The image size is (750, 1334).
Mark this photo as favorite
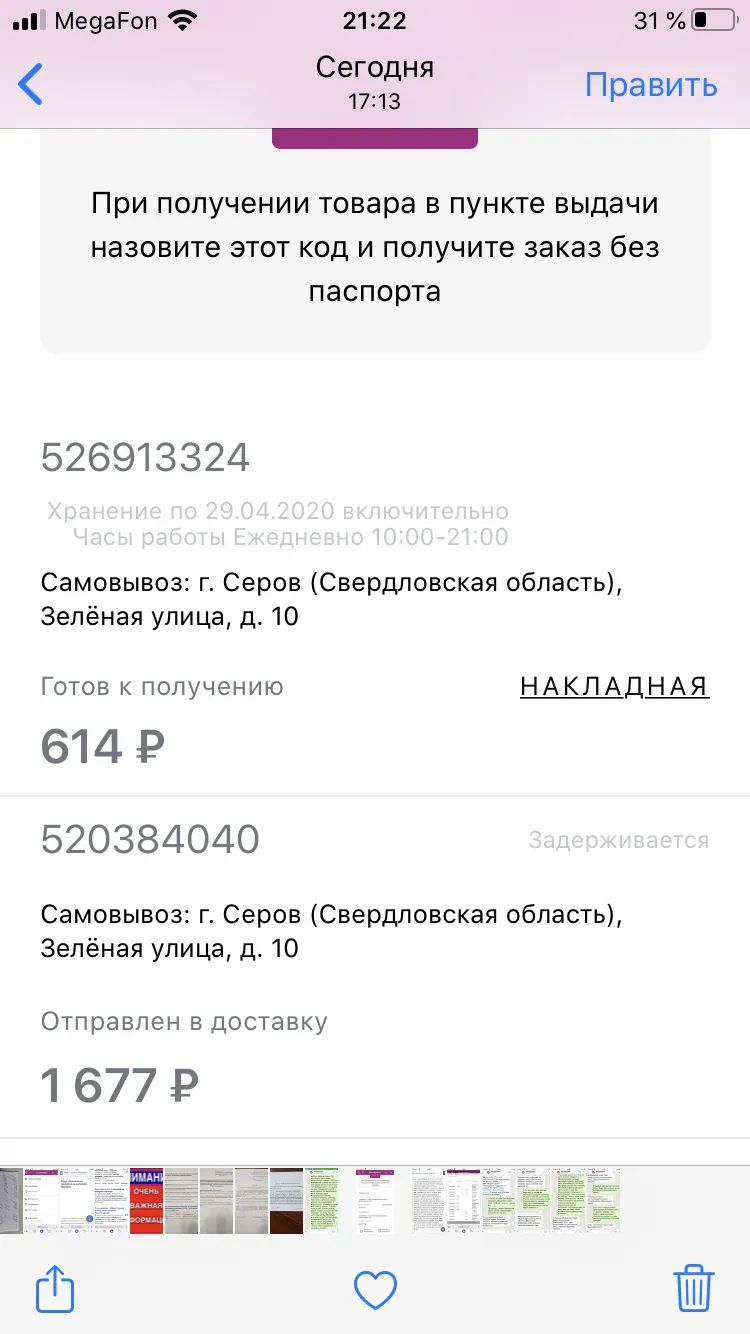pyautogui.click(x=376, y=1290)
